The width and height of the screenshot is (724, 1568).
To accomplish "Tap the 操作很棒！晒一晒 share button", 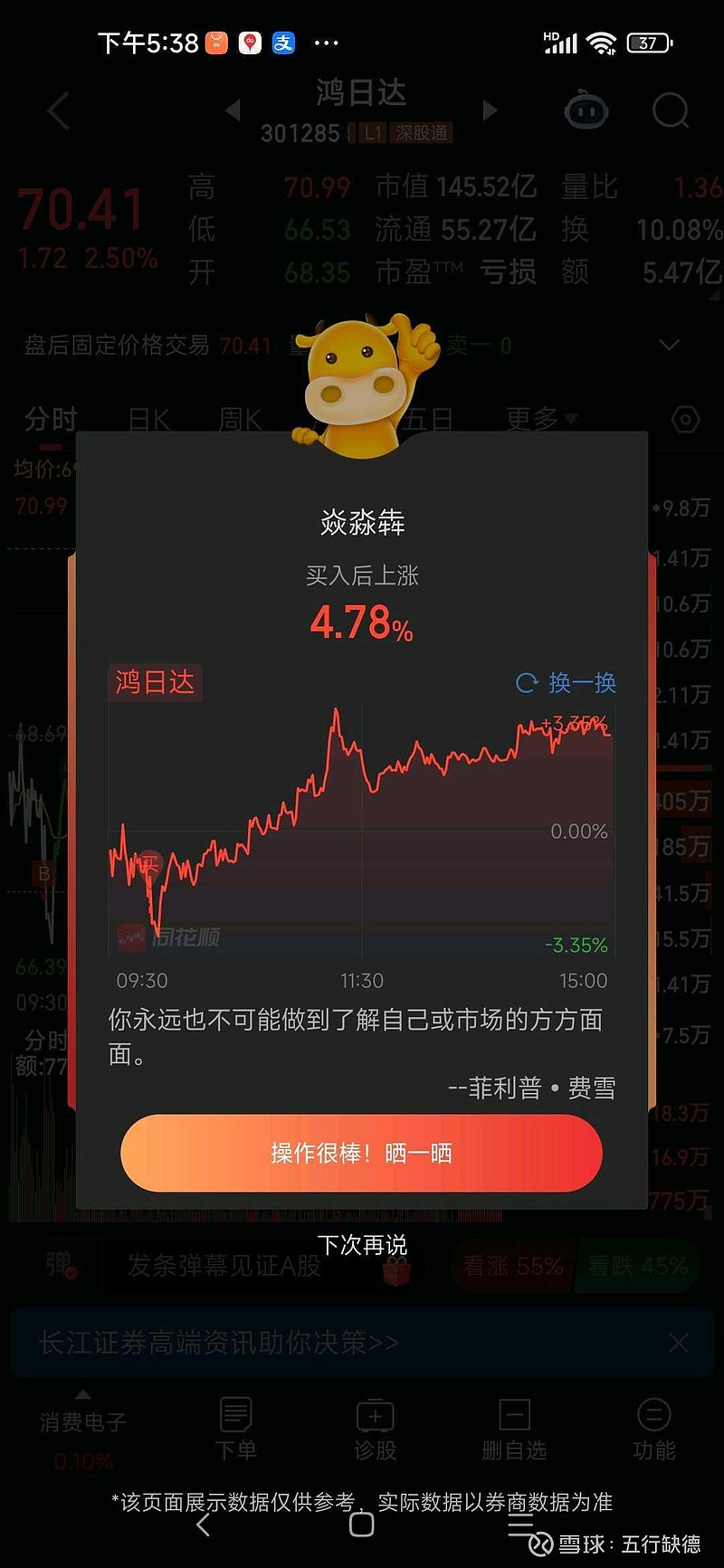I will click(x=361, y=1152).
